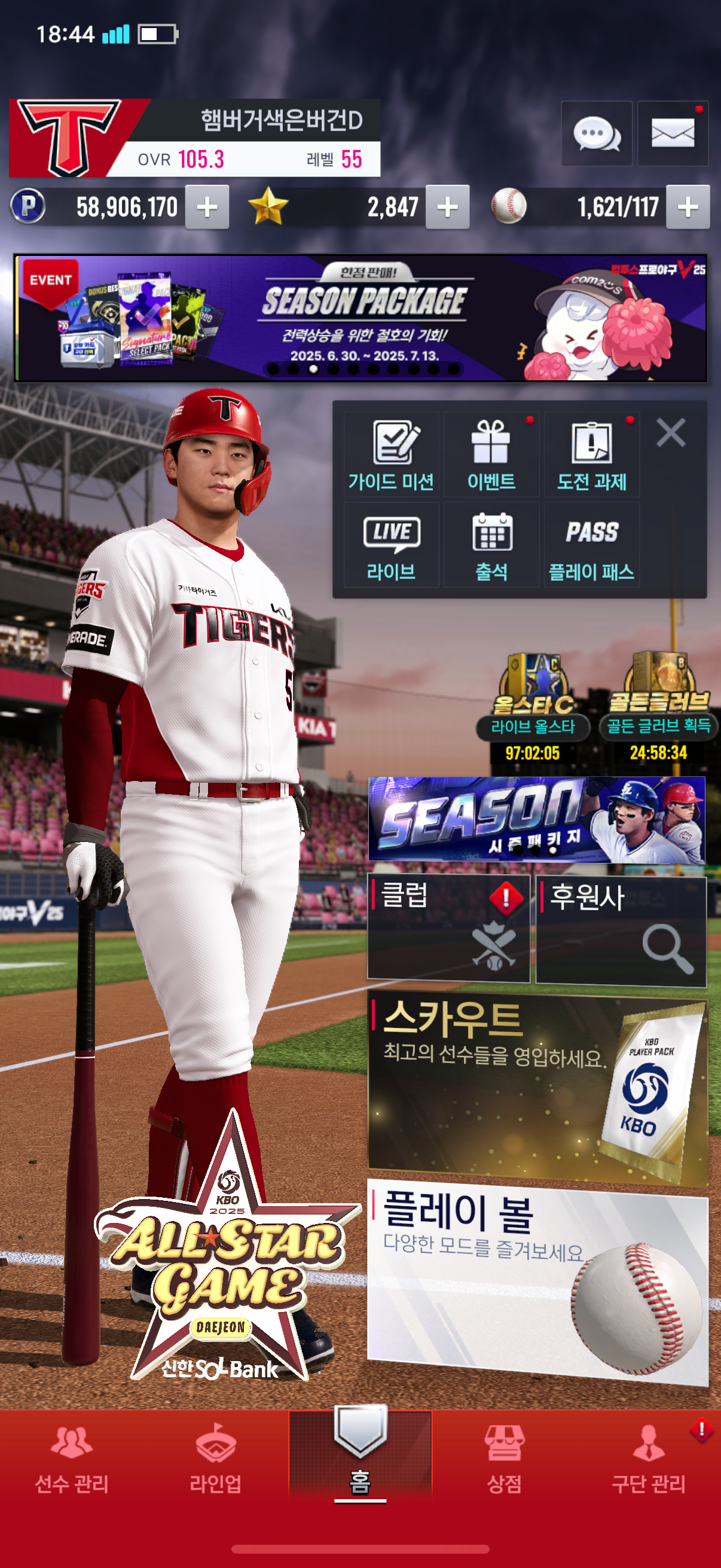Add more baseballs with plus button
The image size is (721, 1568).
[688, 207]
